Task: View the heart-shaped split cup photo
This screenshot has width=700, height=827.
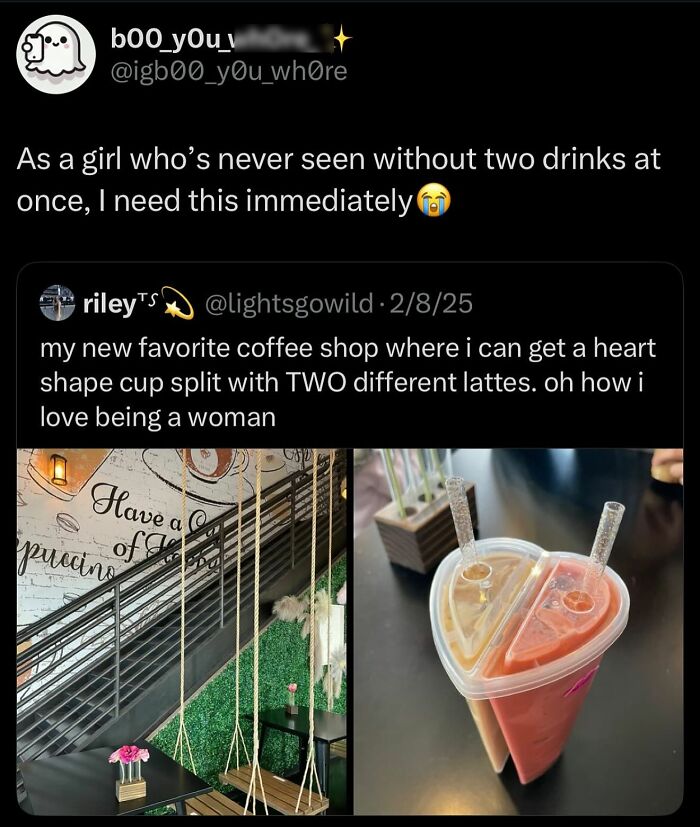Action: [x=518, y=630]
